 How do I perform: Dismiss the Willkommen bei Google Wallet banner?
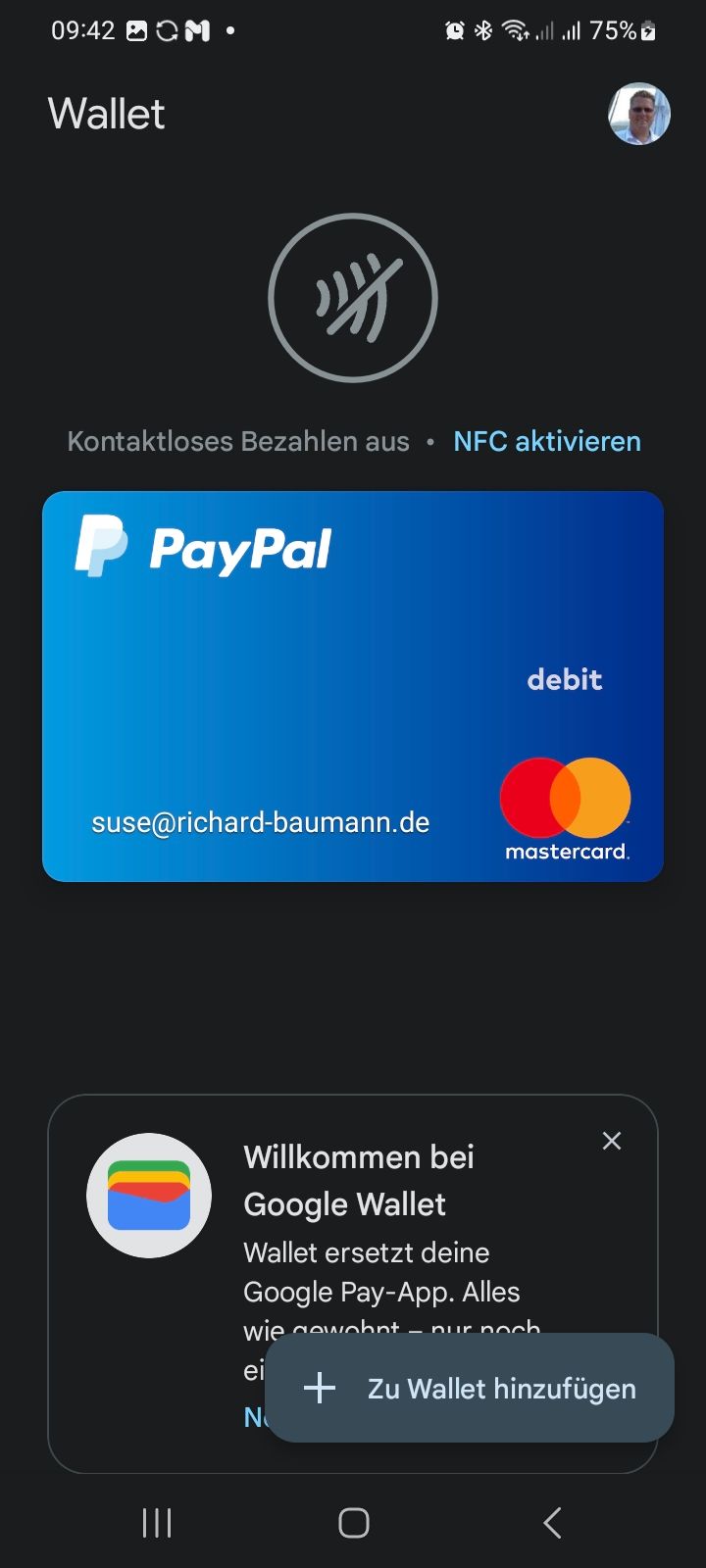click(612, 1141)
